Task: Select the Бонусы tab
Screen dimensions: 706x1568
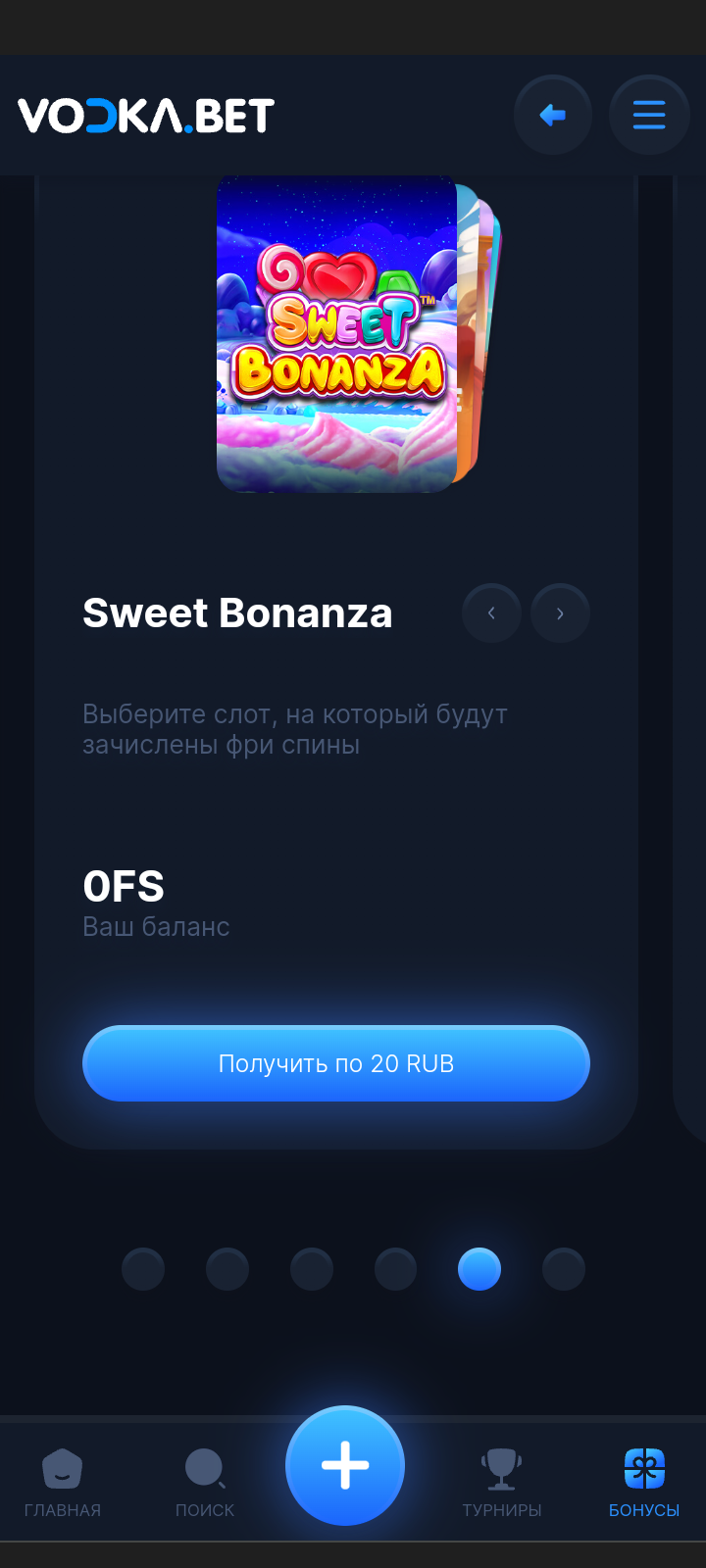Action: tap(644, 1482)
